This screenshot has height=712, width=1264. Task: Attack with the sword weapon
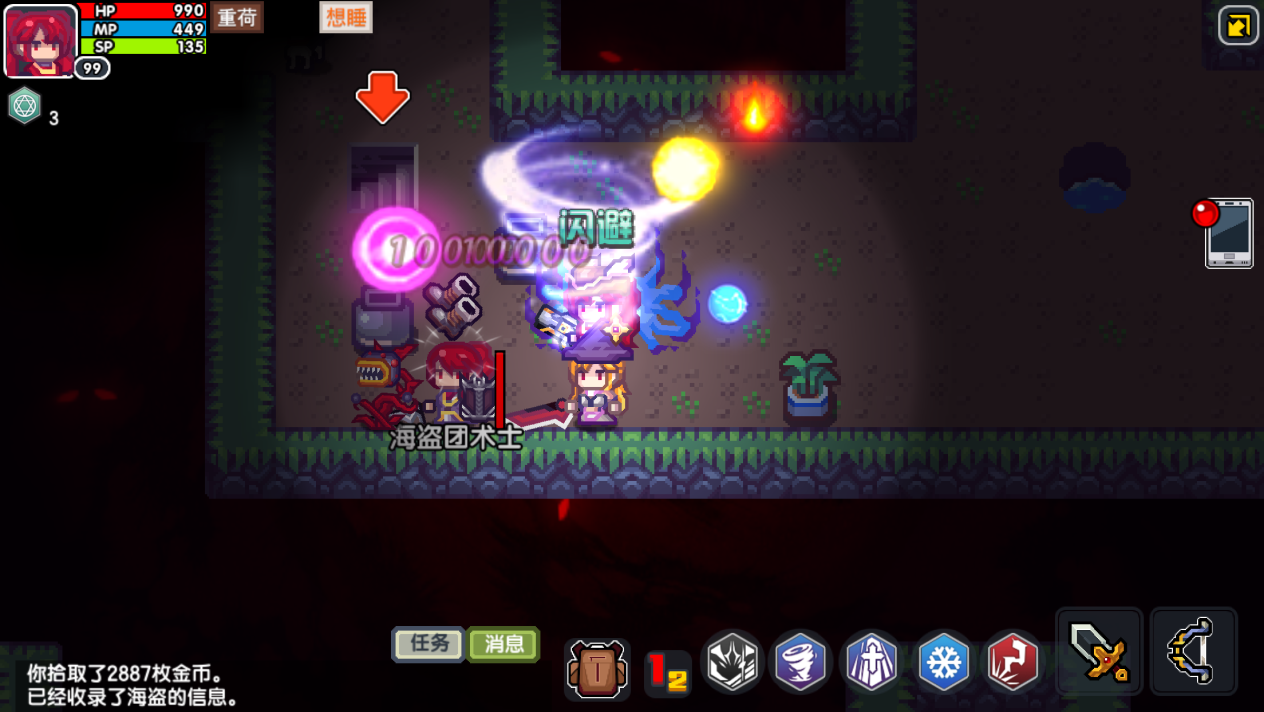1099,651
